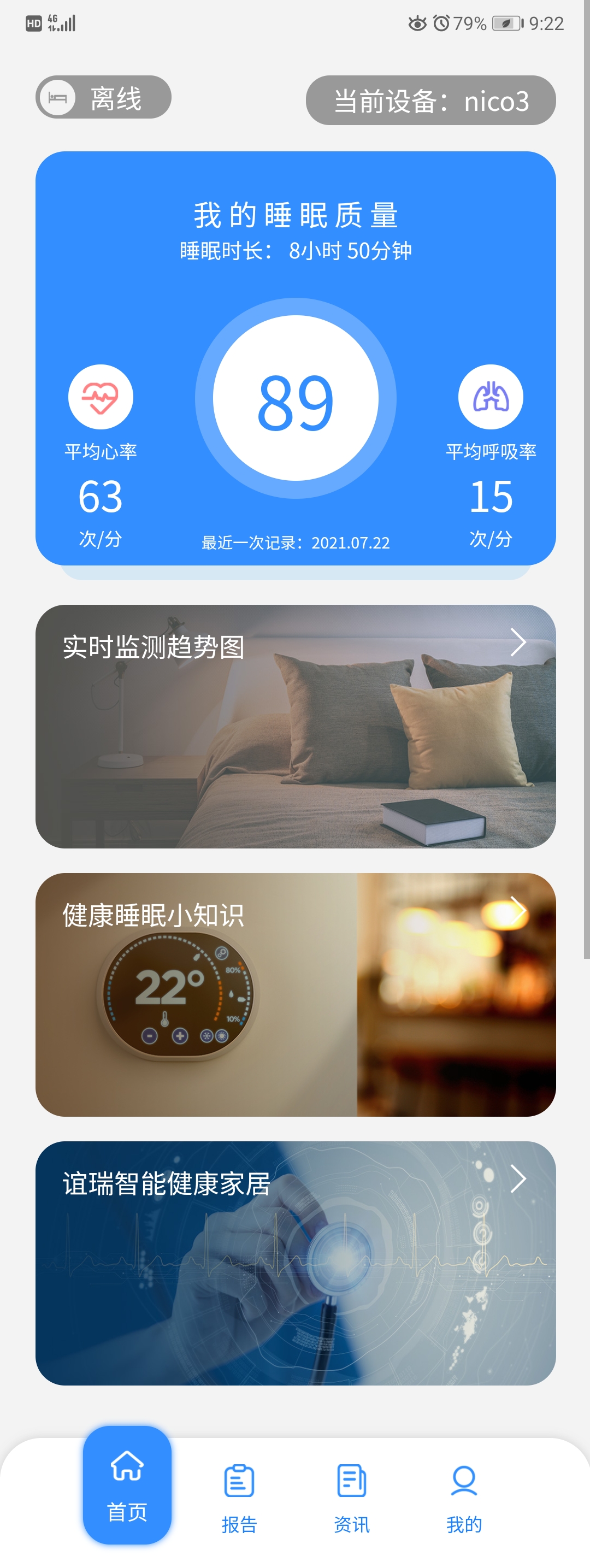Open 谊瑞智能健康家居 card
Image resolution: width=590 pixels, height=1568 pixels.
point(296,1263)
